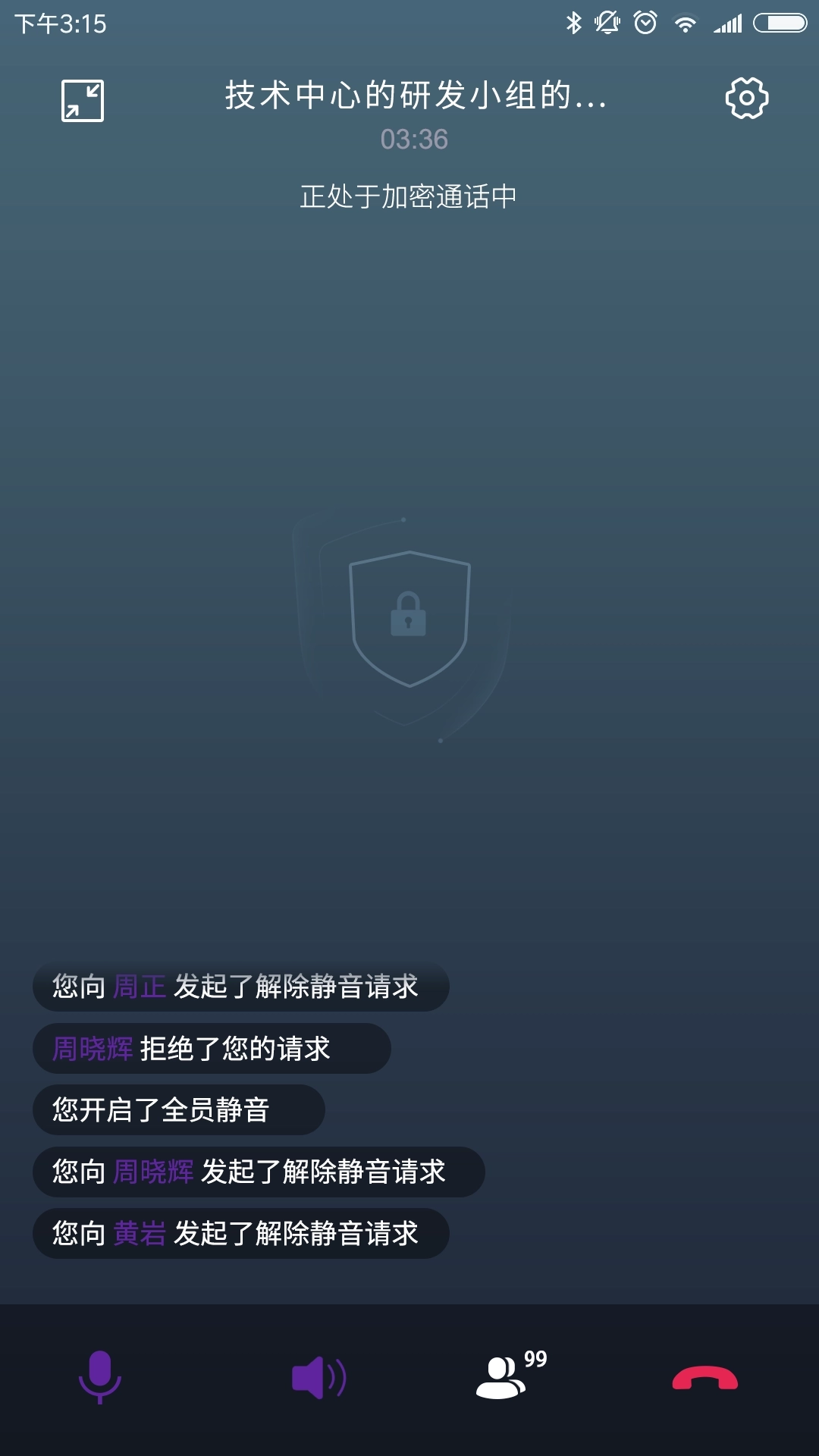This screenshot has width=819, height=1456.
Task: Tap the lock shield encryption emblem
Action: (408, 618)
